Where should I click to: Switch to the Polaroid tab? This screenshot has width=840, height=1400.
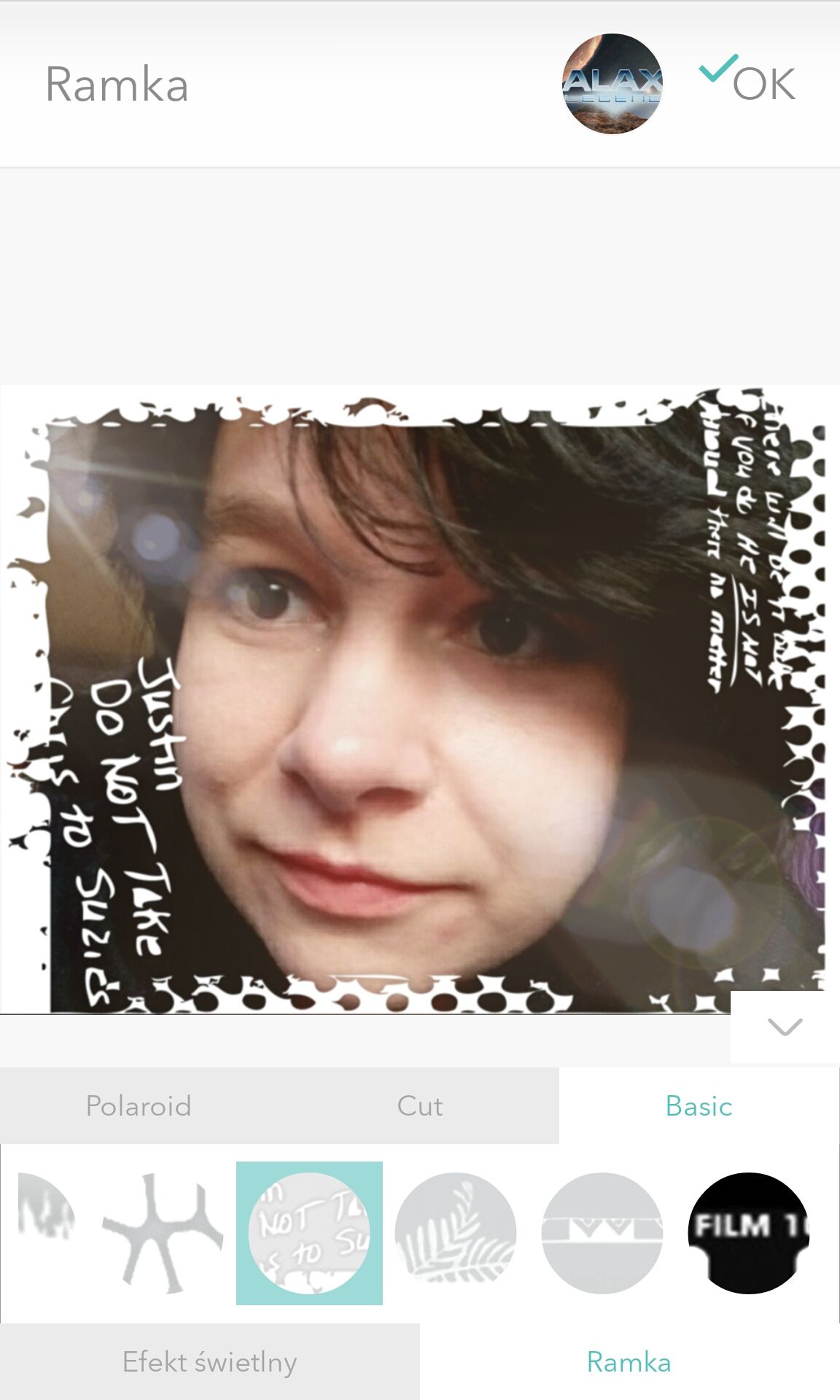[x=139, y=1105]
